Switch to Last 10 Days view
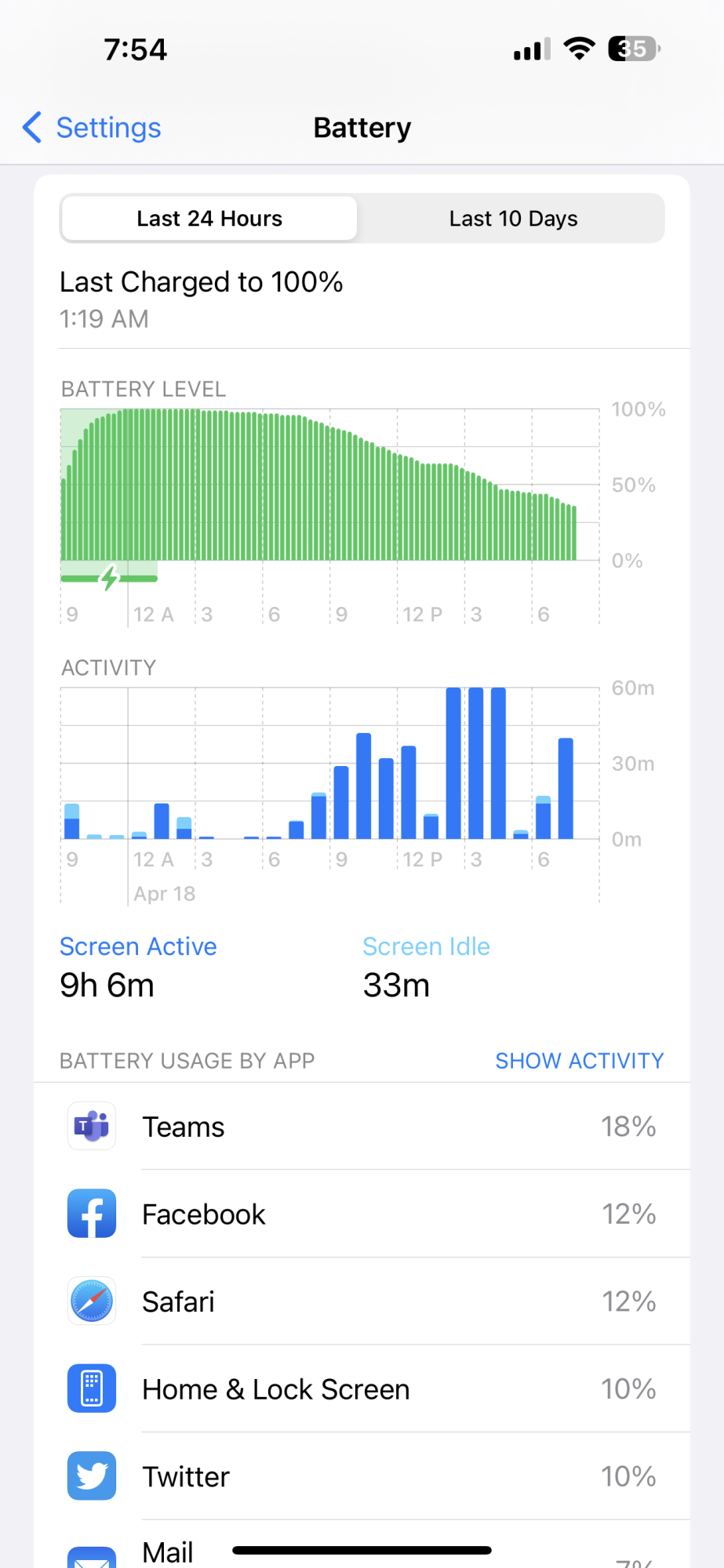 click(x=513, y=219)
